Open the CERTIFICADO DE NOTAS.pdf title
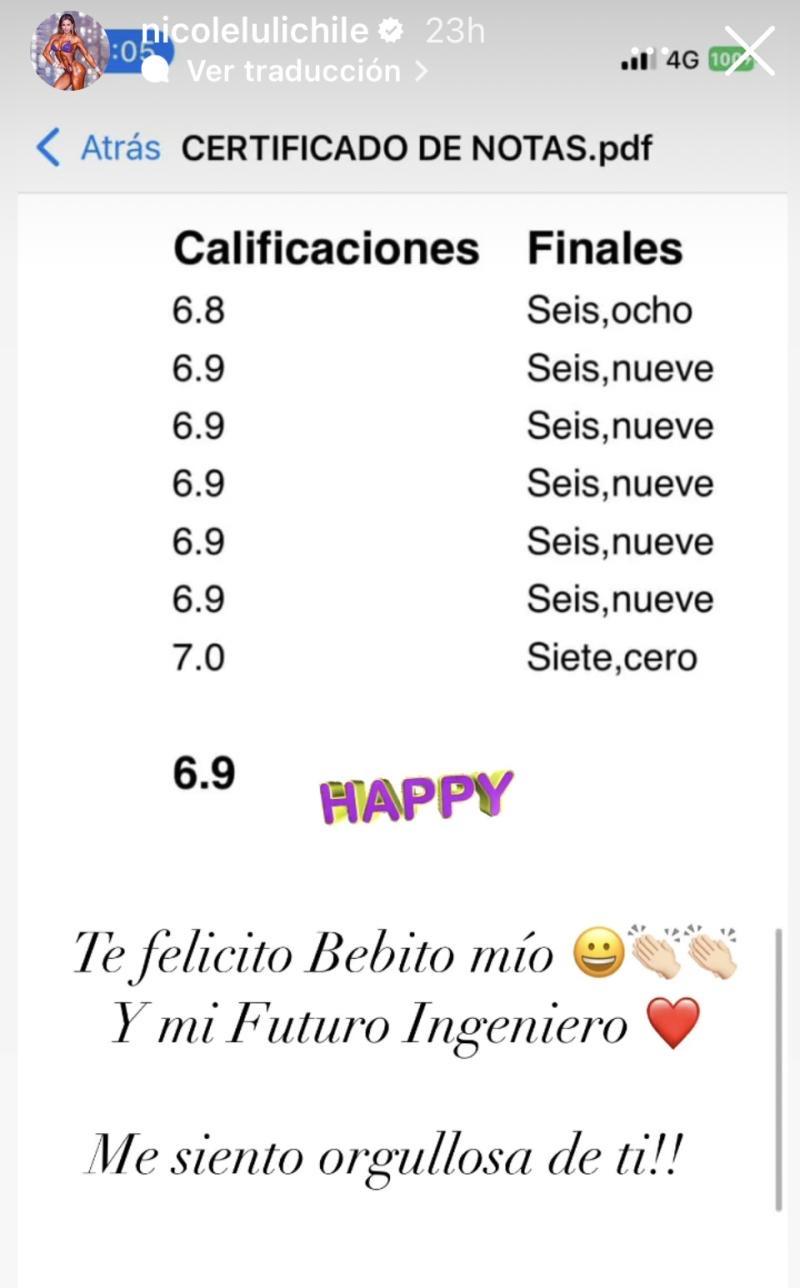The height and width of the screenshot is (1288, 800). click(415, 147)
